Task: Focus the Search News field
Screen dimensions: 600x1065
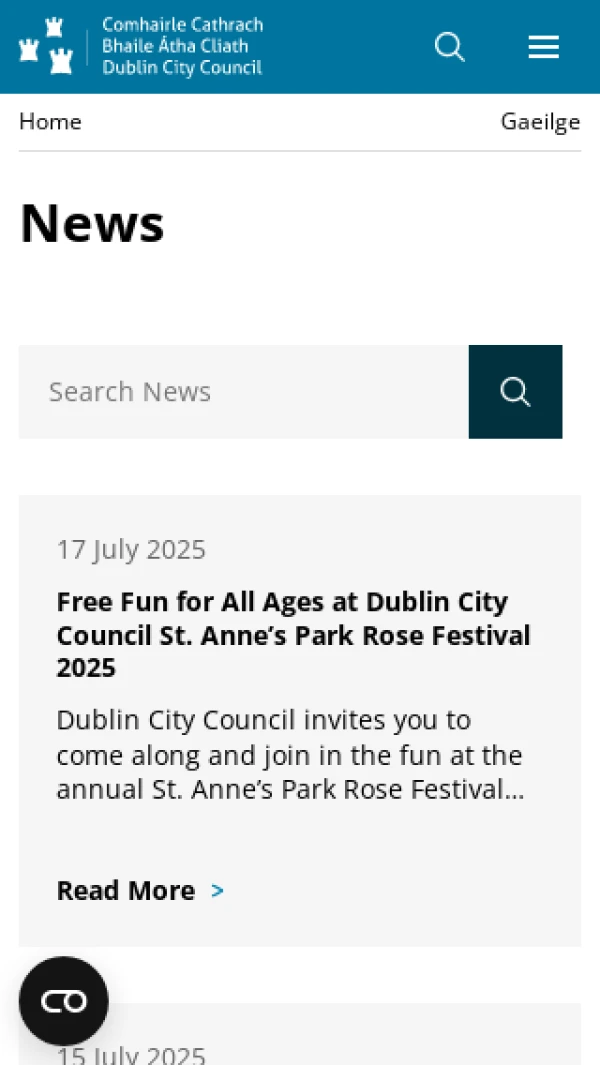Action: pos(243,392)
